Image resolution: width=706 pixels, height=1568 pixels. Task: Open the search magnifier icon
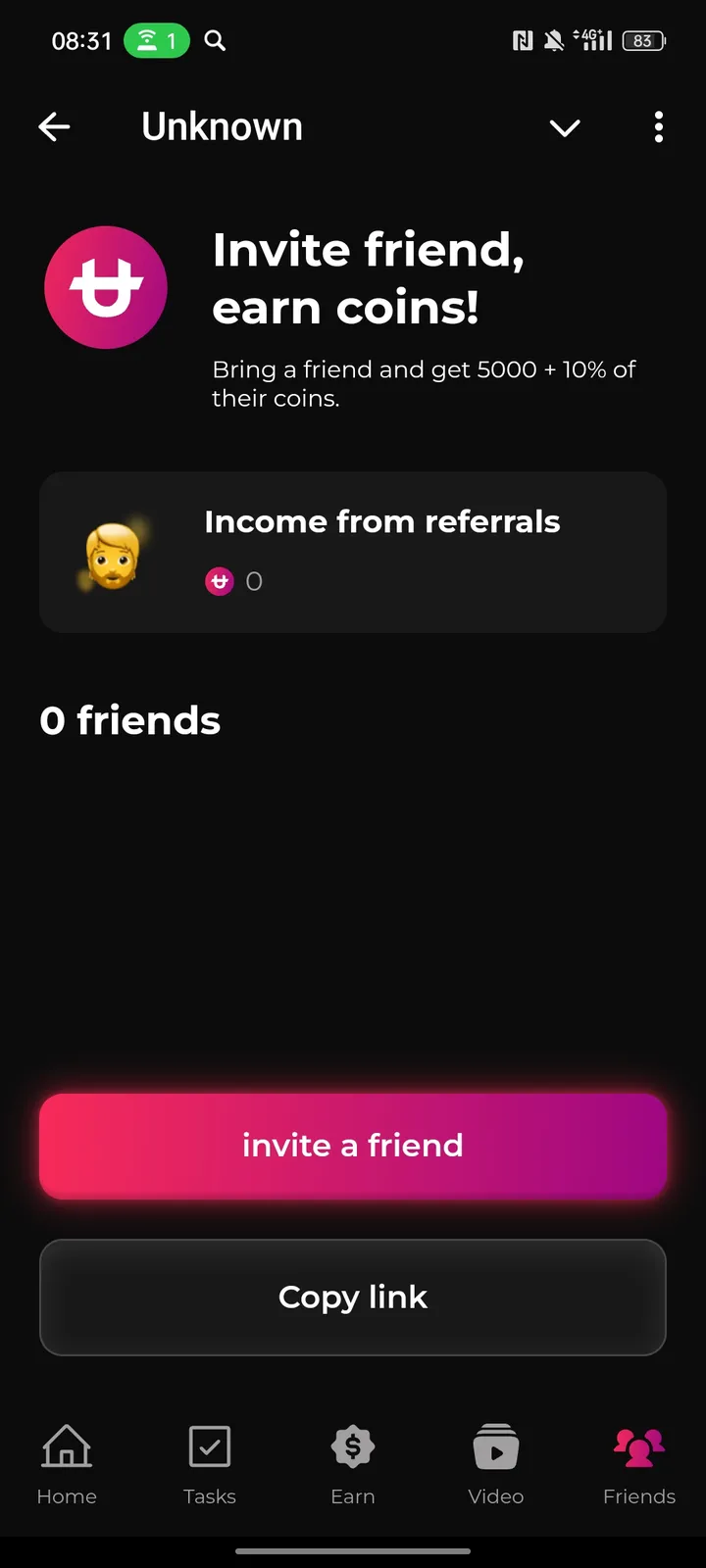pos(214,41)
